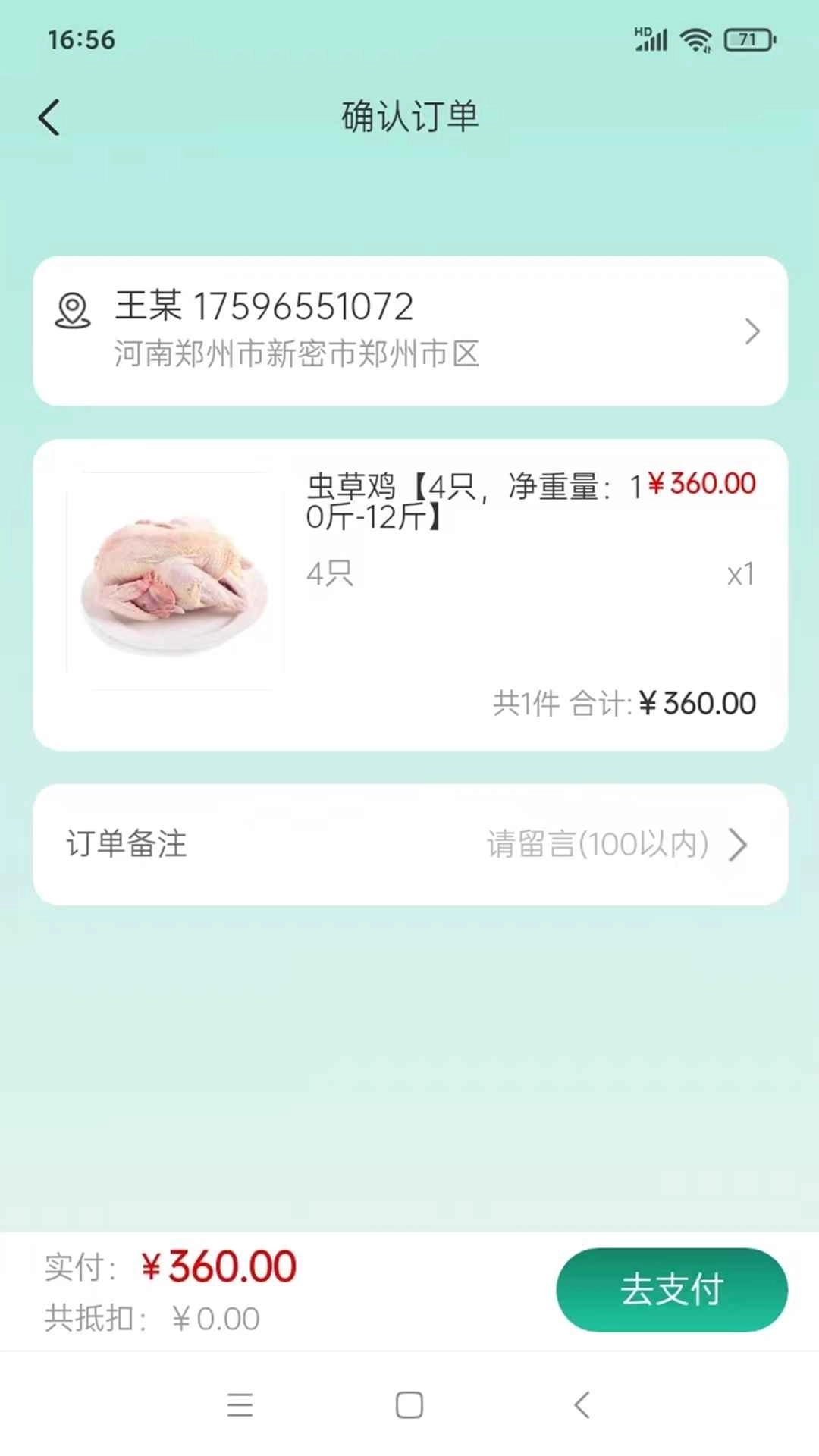Expand the 订单备注 section

click(126, 845)
